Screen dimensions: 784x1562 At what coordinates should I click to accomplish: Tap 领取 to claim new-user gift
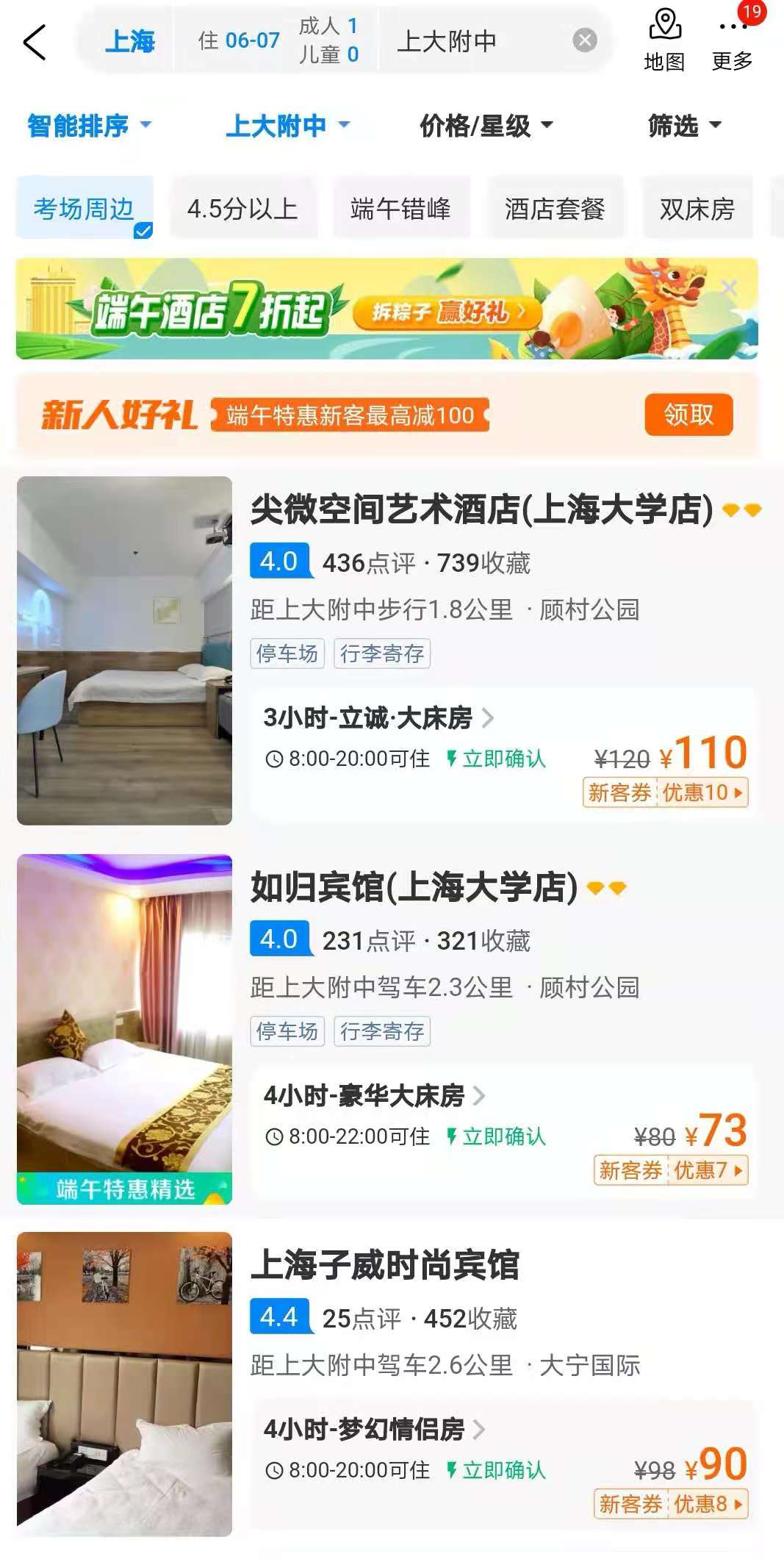coord(688,415)
